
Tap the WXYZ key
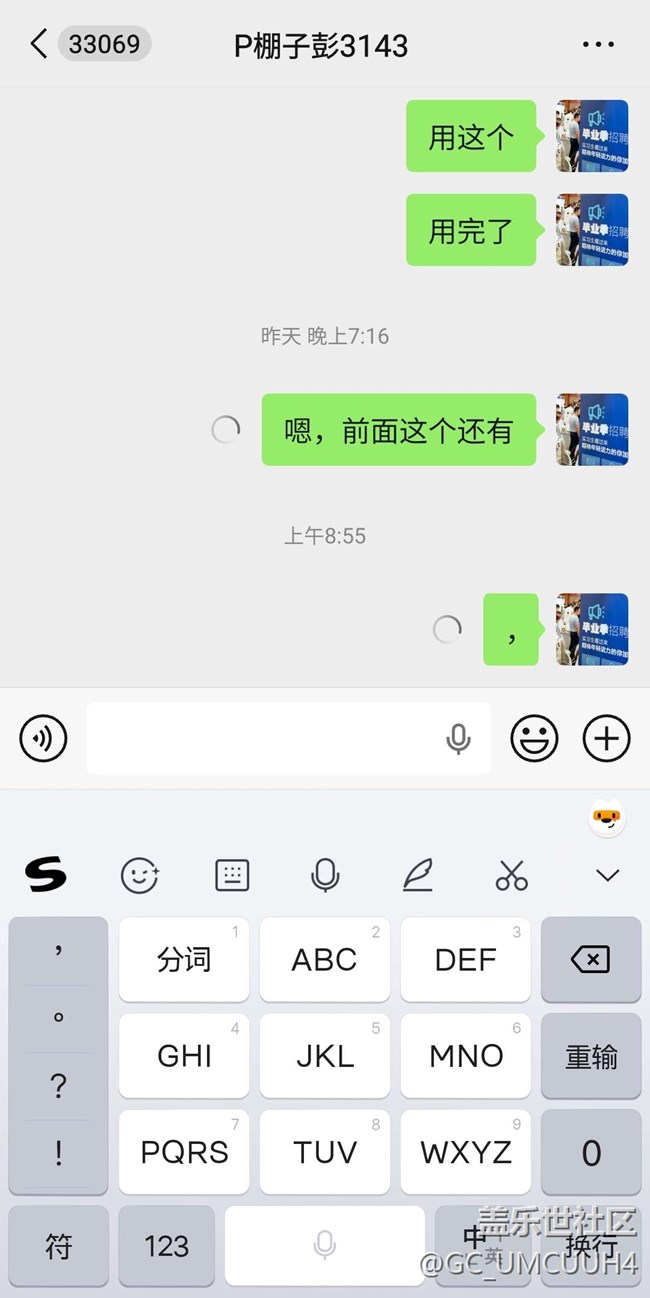465,1152
